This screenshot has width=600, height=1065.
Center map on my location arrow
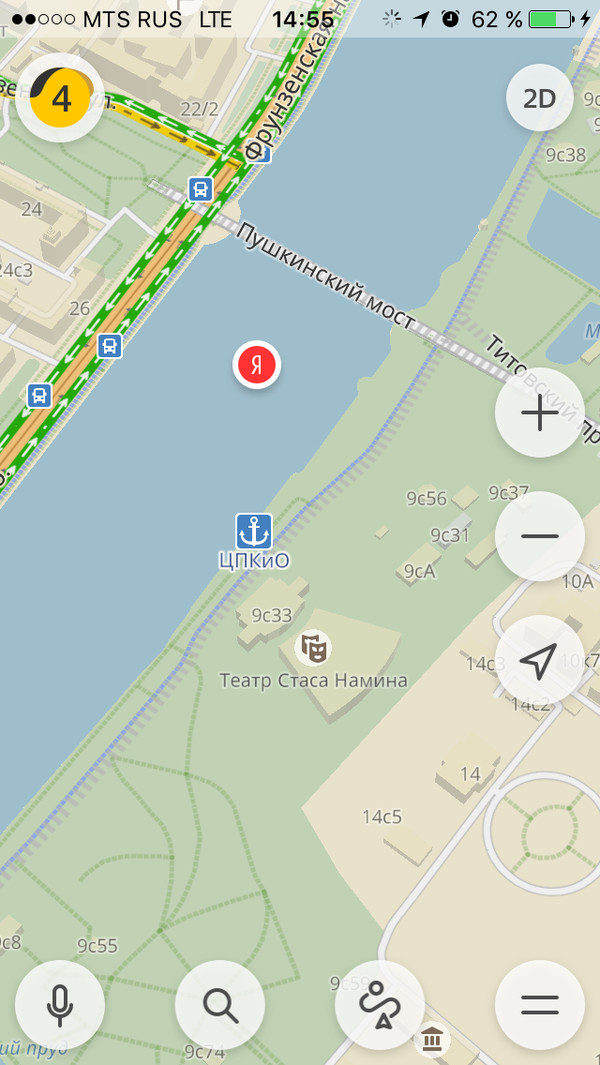(539, 660)
